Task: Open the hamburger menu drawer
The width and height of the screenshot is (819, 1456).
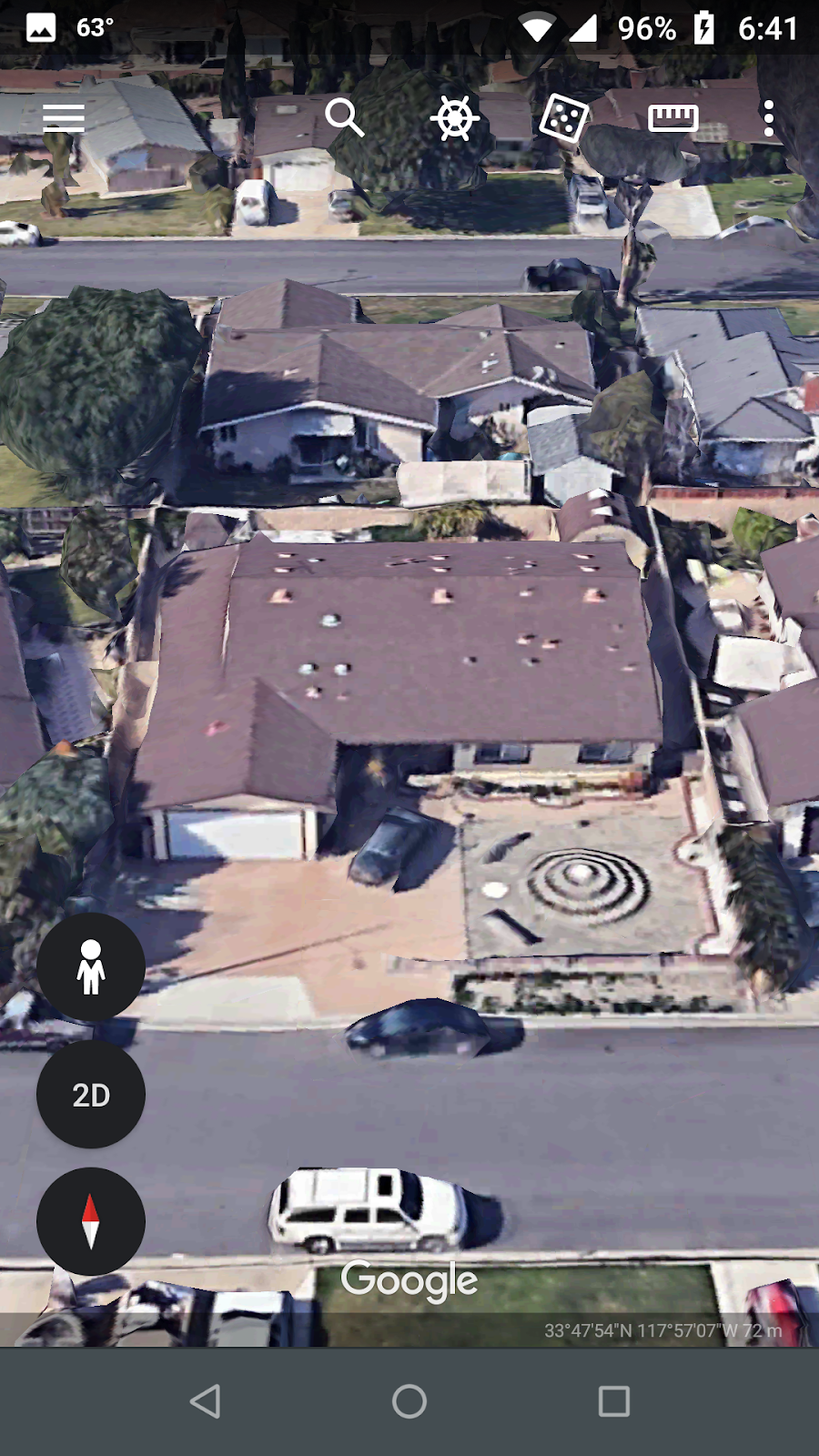Action: click(x=64, y=118)
